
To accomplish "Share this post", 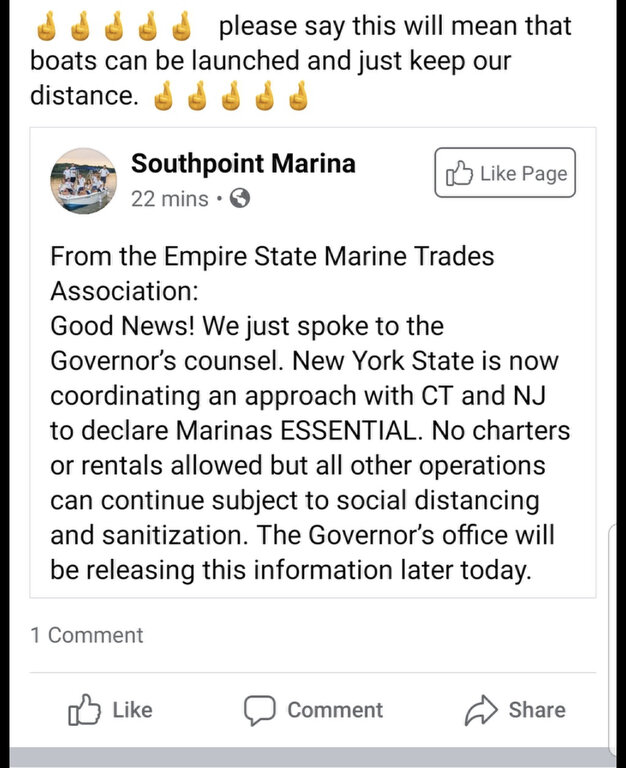I will 515,710.
